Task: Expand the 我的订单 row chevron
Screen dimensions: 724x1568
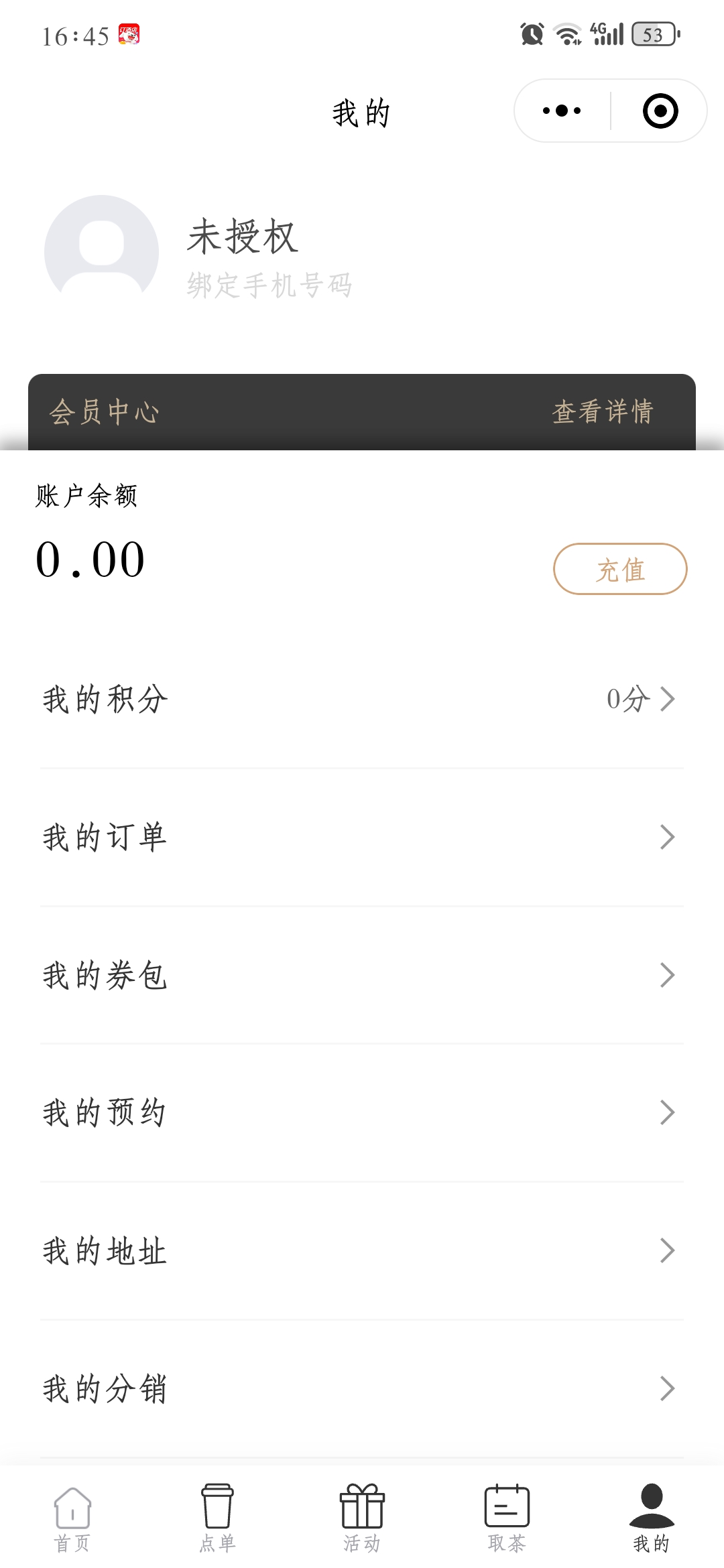Action: [667, 836]
